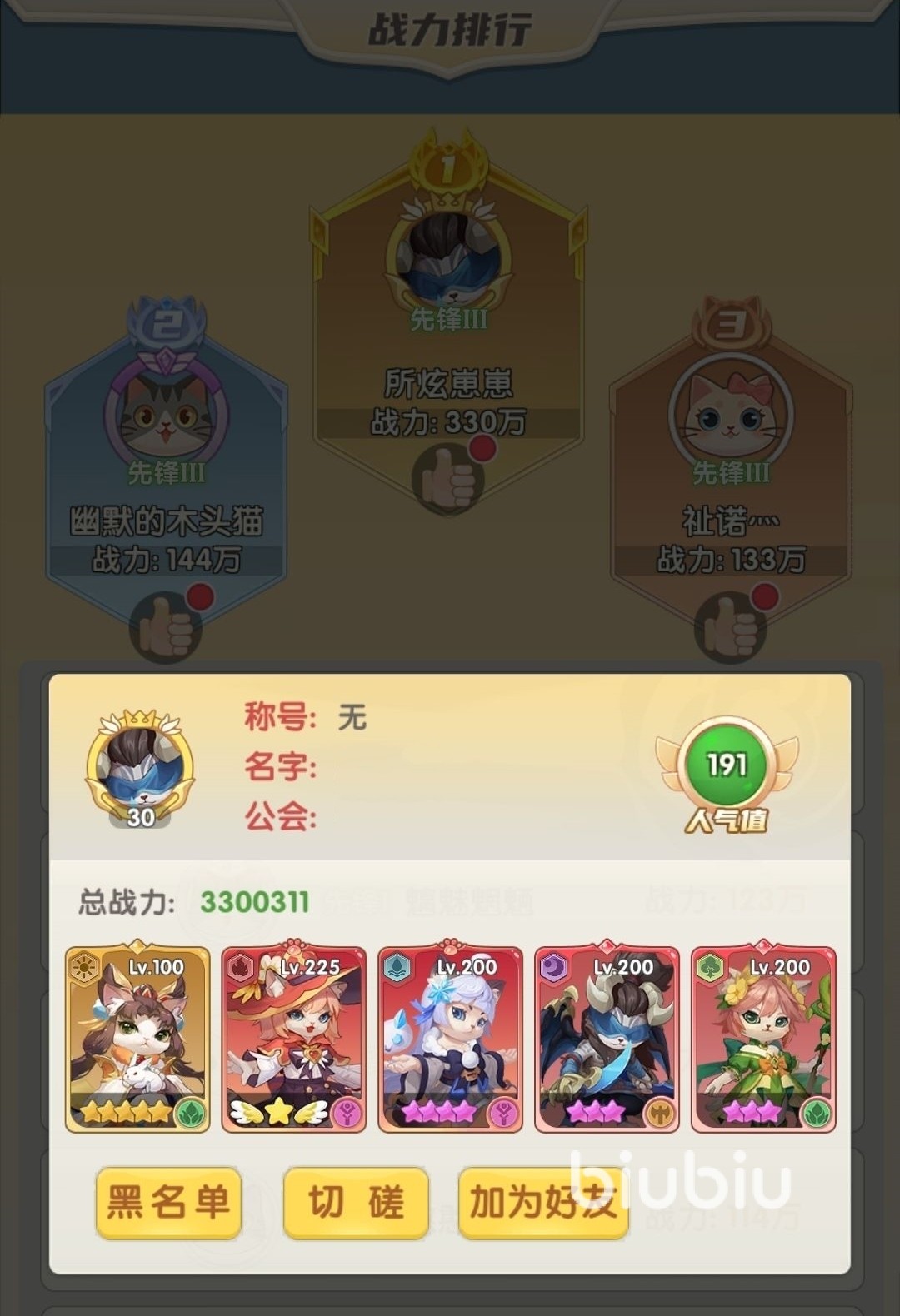
Task: Open the Lv.200 green flower hero card
Action: click(x=762, y=1039)
